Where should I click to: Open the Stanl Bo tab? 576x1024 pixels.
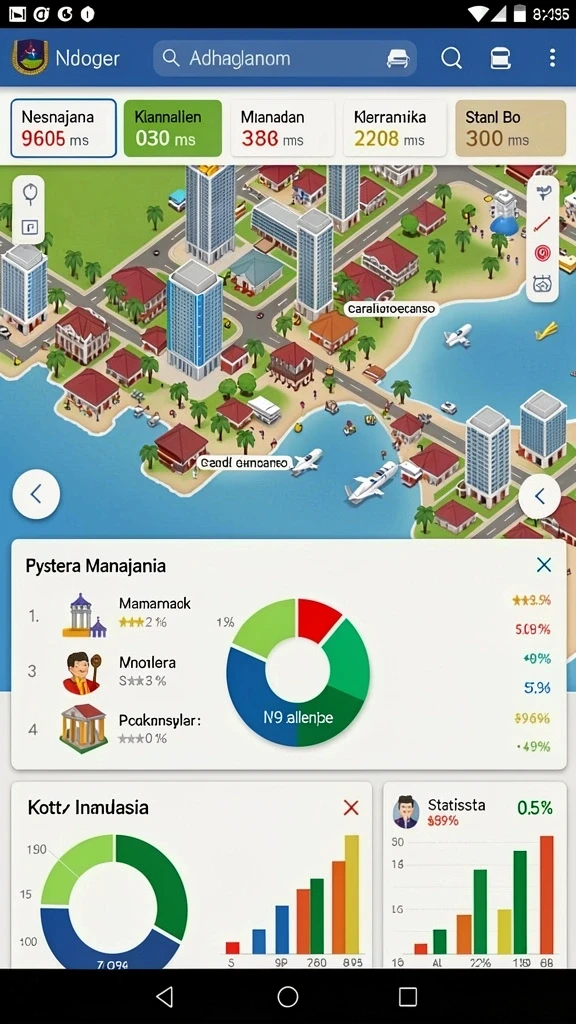511,128
